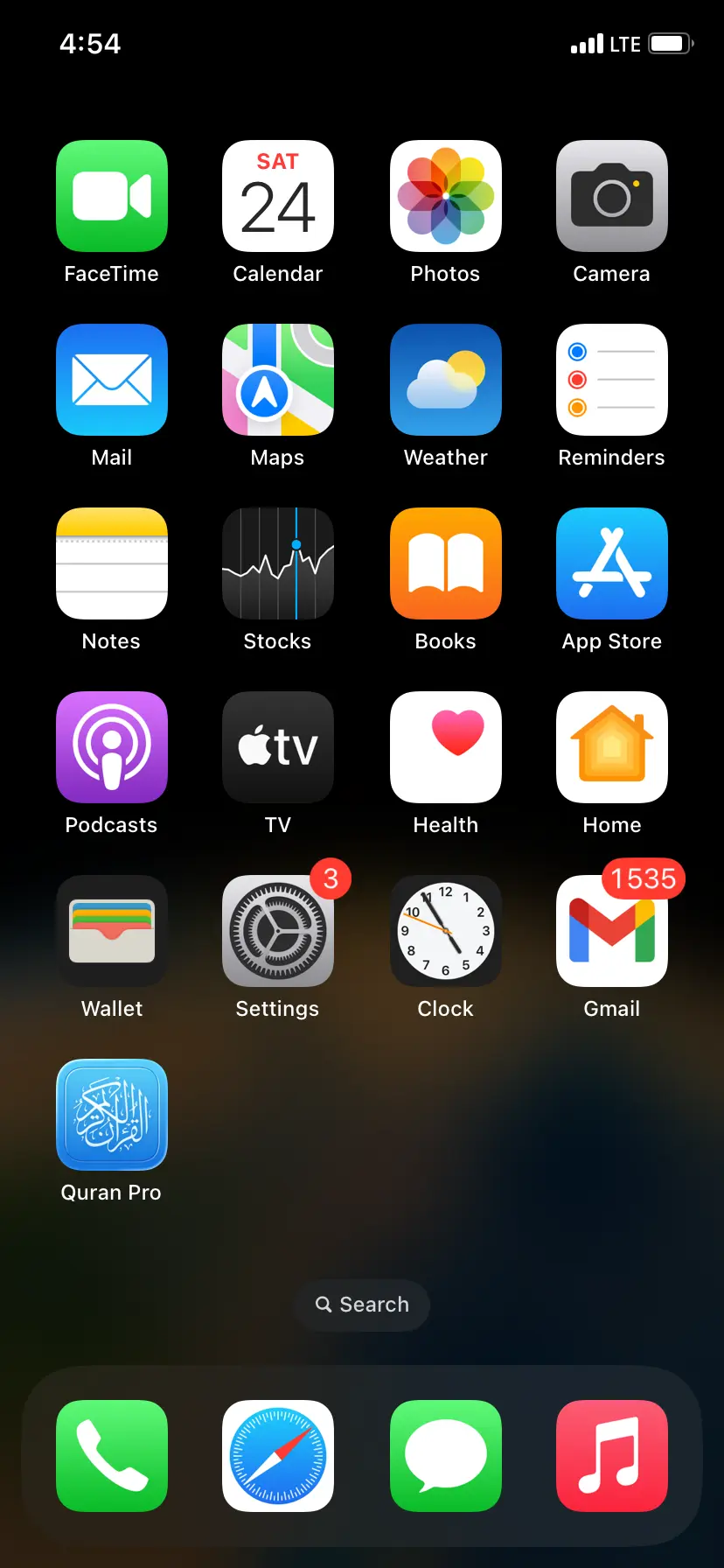
Task: Open the FaceTime app
Action: [112, 196]
